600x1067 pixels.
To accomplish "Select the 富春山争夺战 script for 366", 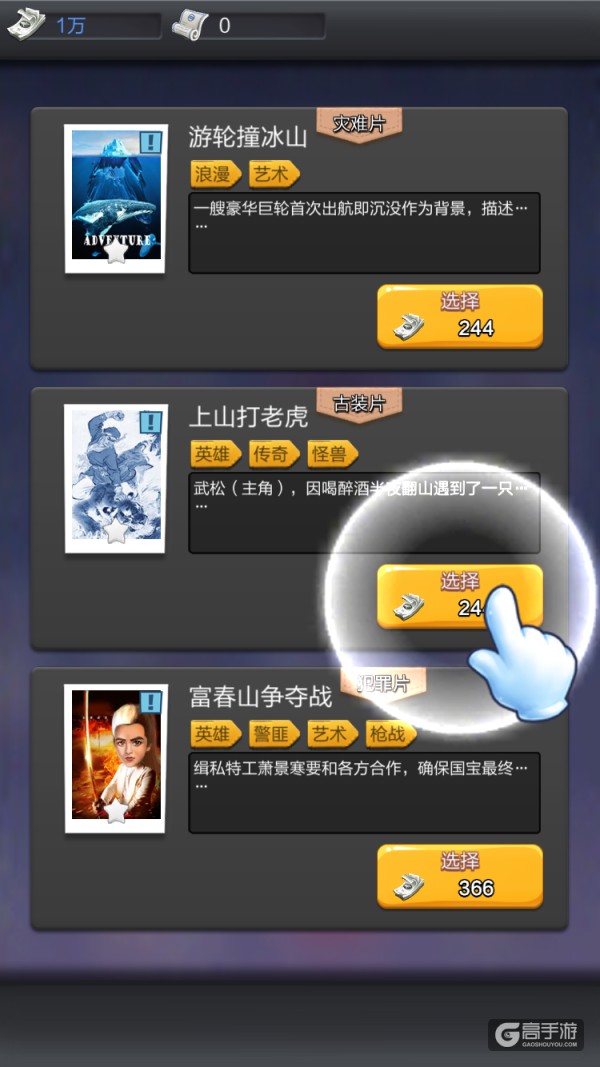I will pos(459,876).
